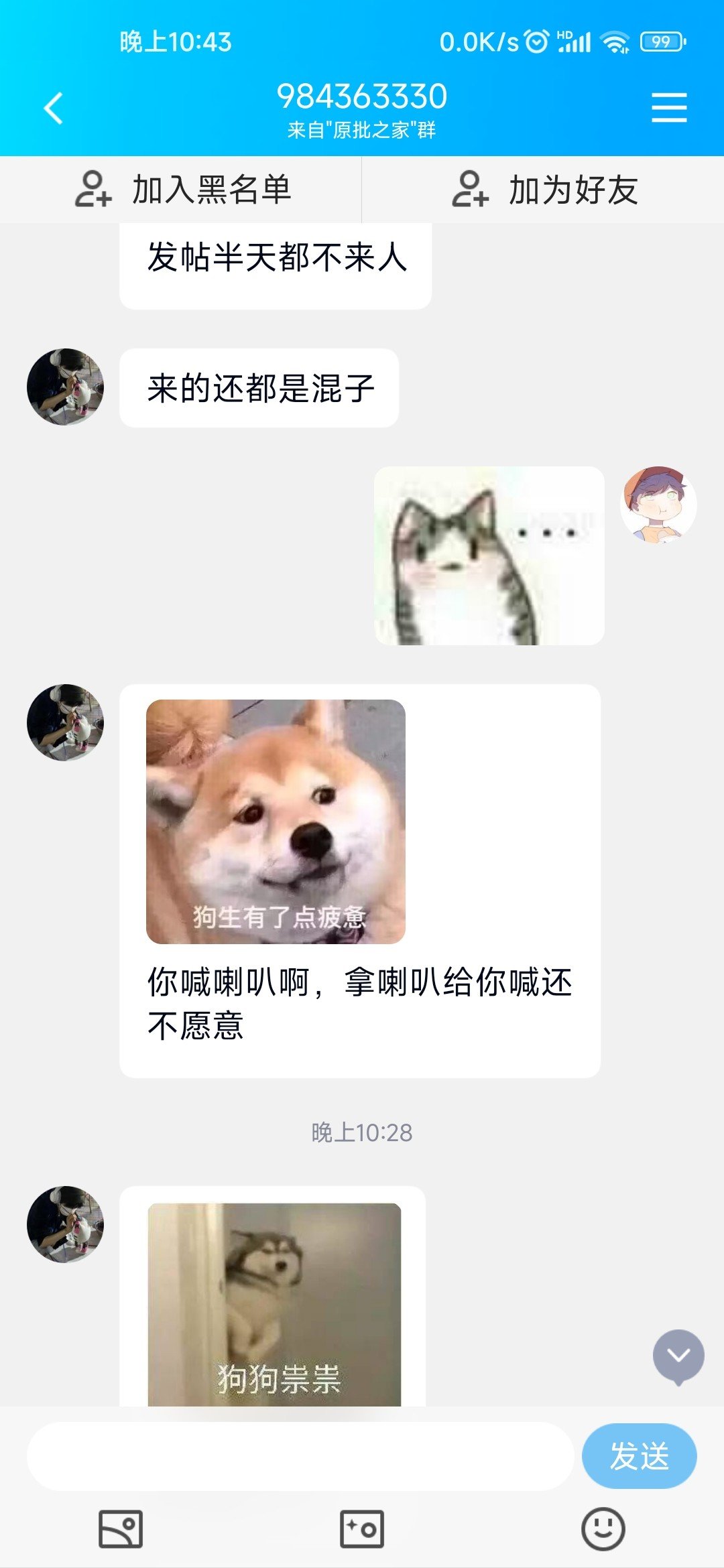Add this user via 加为好友
Viewport: 724px width, 1568px height.
click(x=544, y=190)
